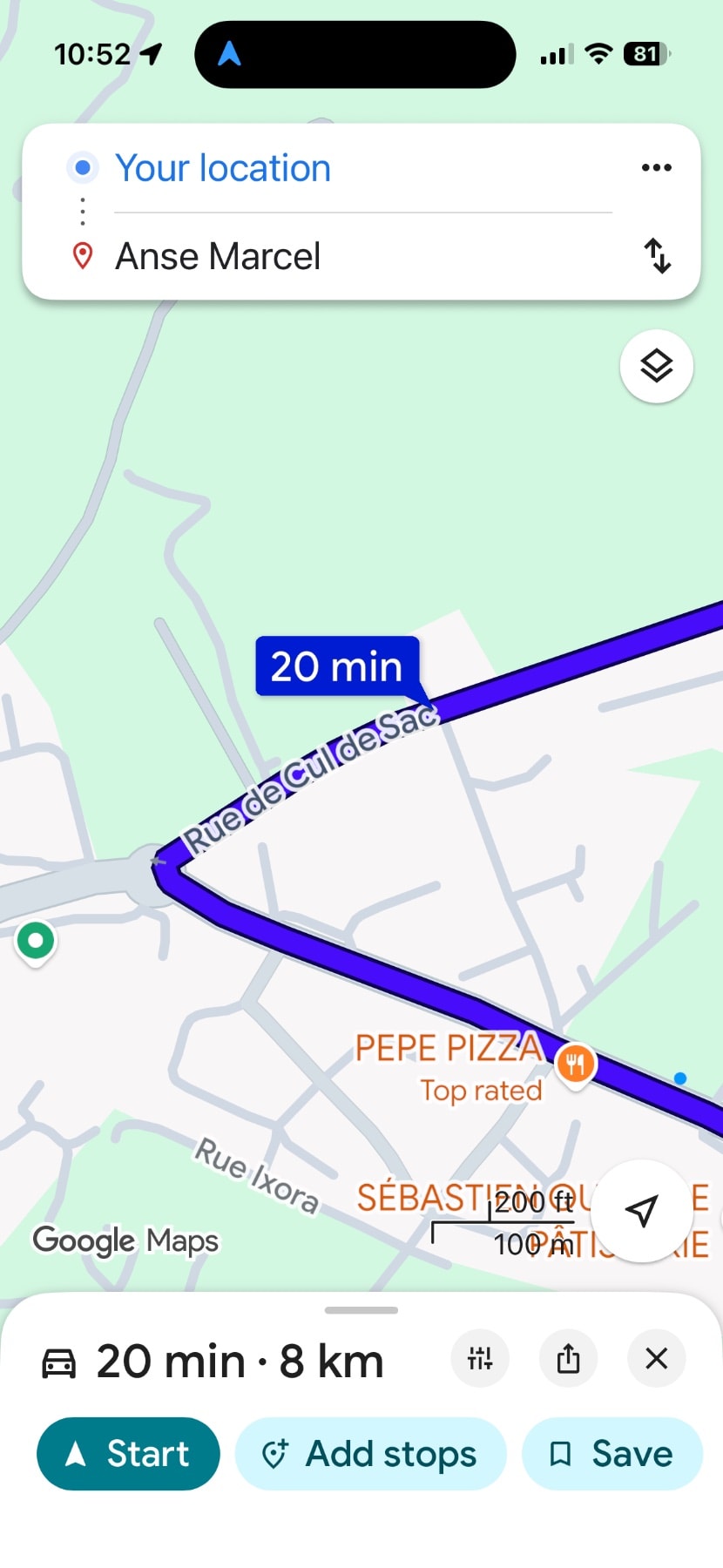The image size is (723, 1568).
Task: Edit the Your location starting point
Action: pyautogui.click(x=223, y=168)
